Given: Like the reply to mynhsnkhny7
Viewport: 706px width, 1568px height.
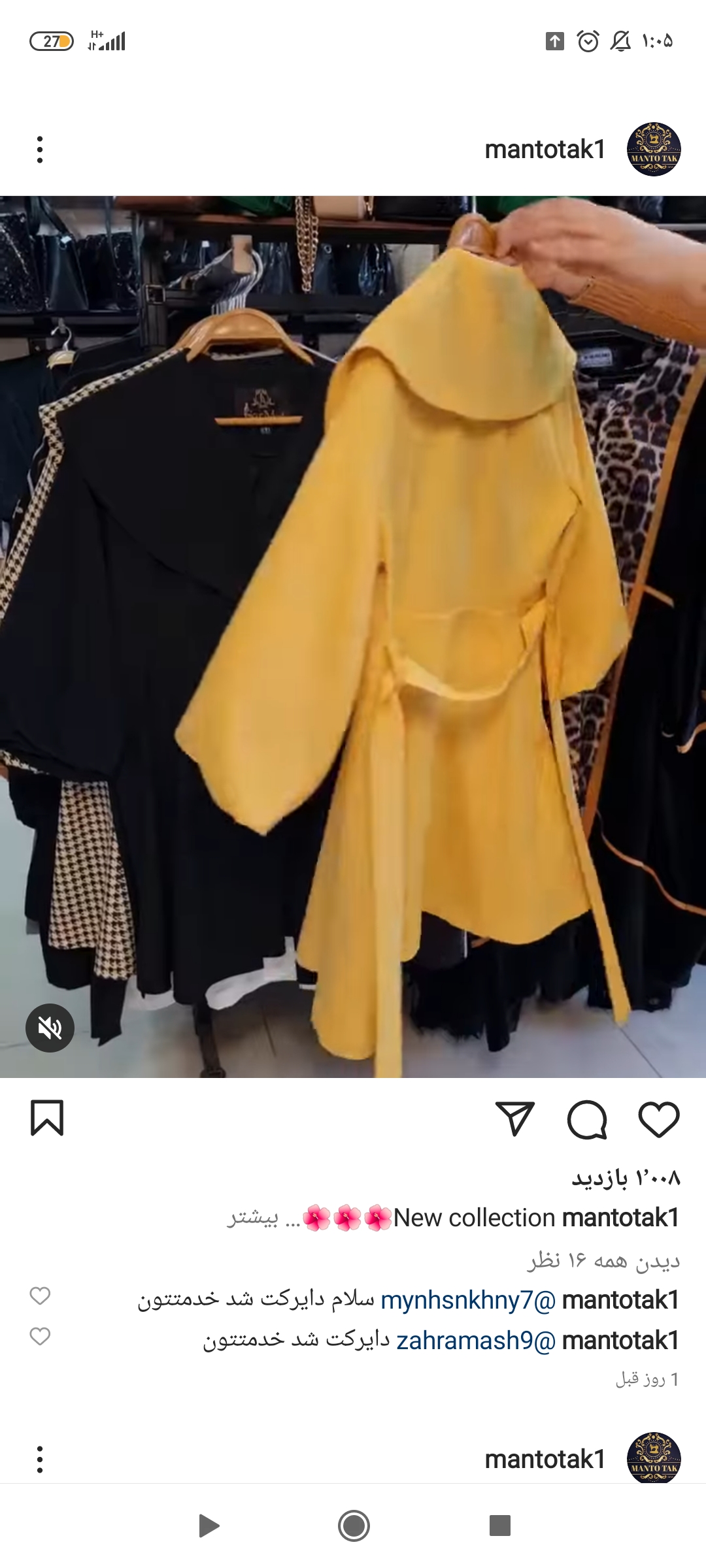Looking at the screenshot, I should tap(40, 1296).
